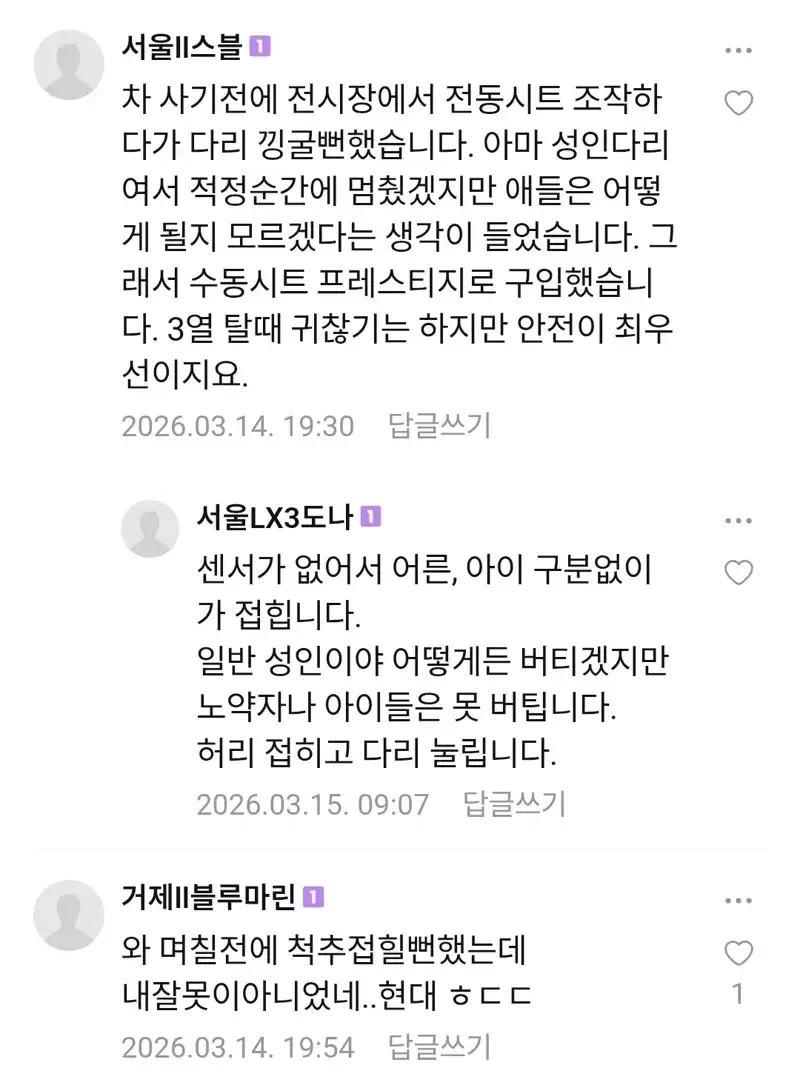Like 서울II스블's comment
The height and width of the screenshot is (1085, 800).
point(738,102)
